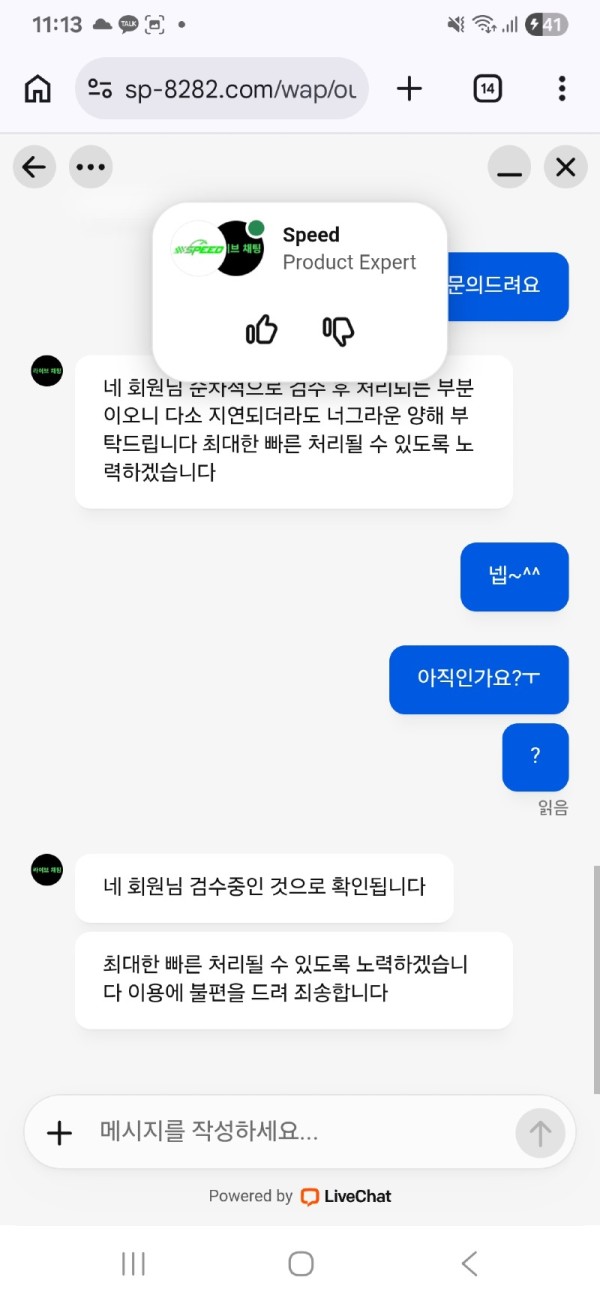Go to the browser home page
The width and height of the screenshot is (600, 1301).
pyautogui.click(x=37, y=88)
